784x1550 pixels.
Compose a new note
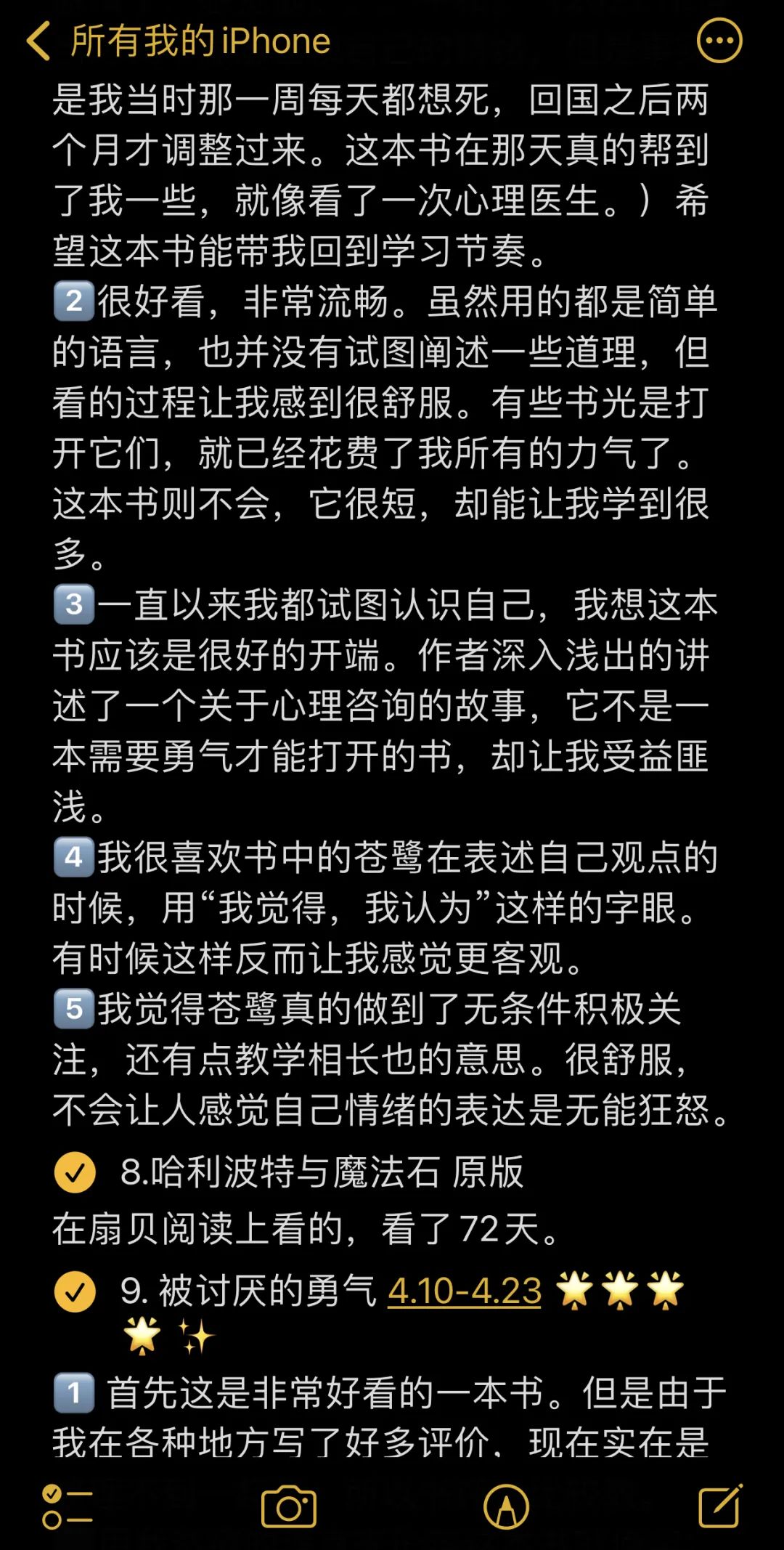pos(720,1505)
